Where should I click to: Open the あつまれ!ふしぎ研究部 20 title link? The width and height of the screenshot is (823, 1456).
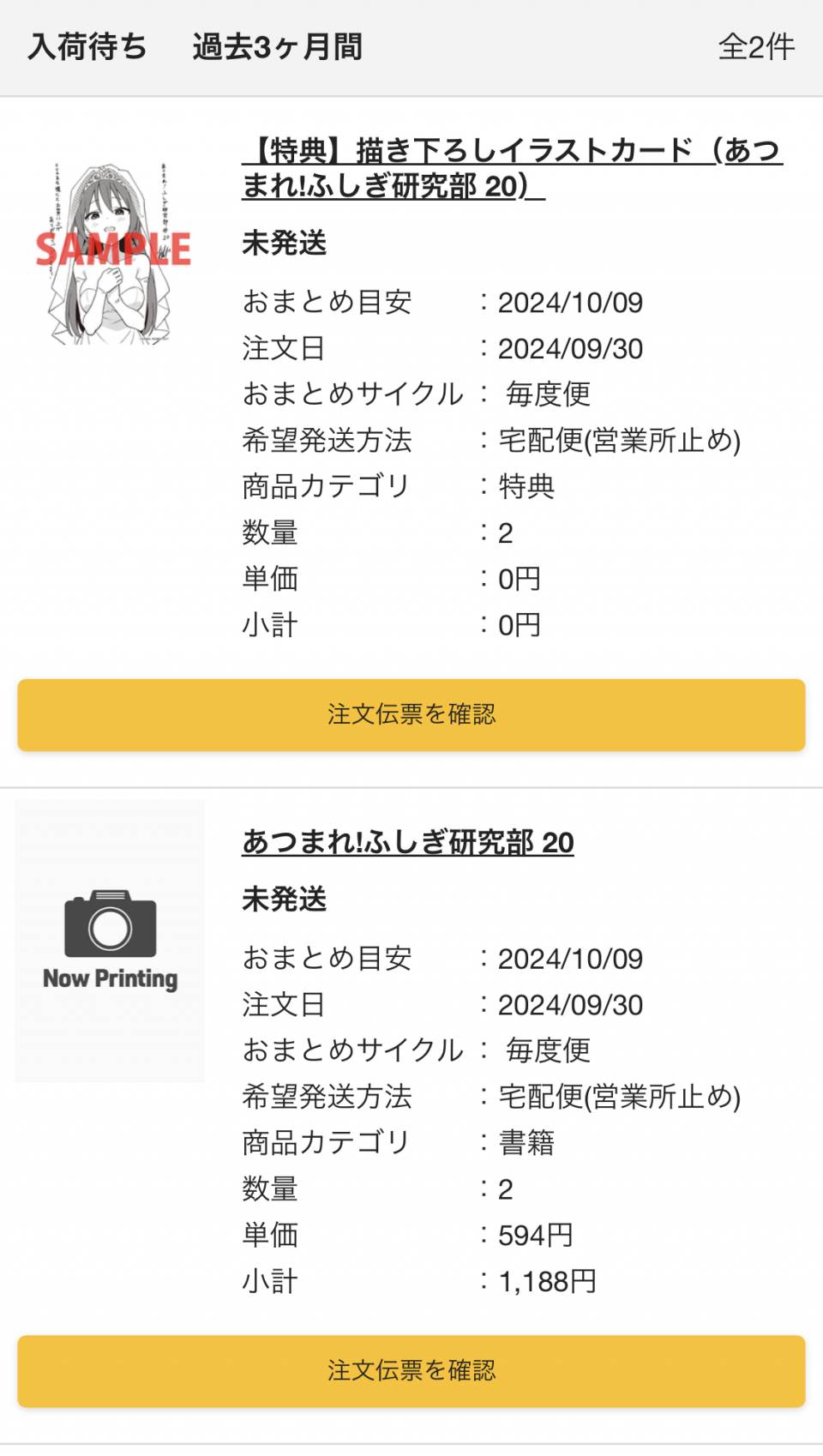[407, 842]
